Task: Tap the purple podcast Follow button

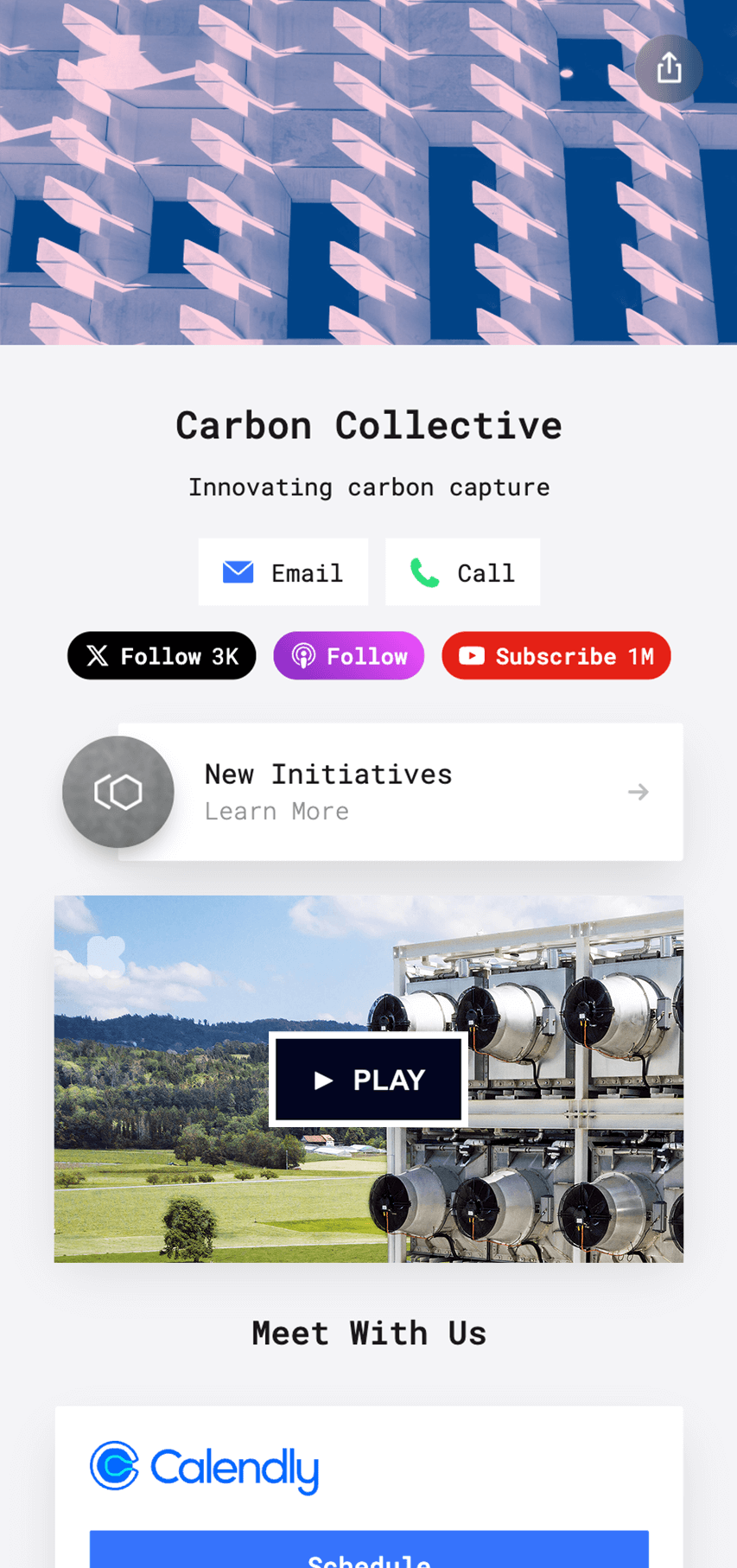Action: 349,656
